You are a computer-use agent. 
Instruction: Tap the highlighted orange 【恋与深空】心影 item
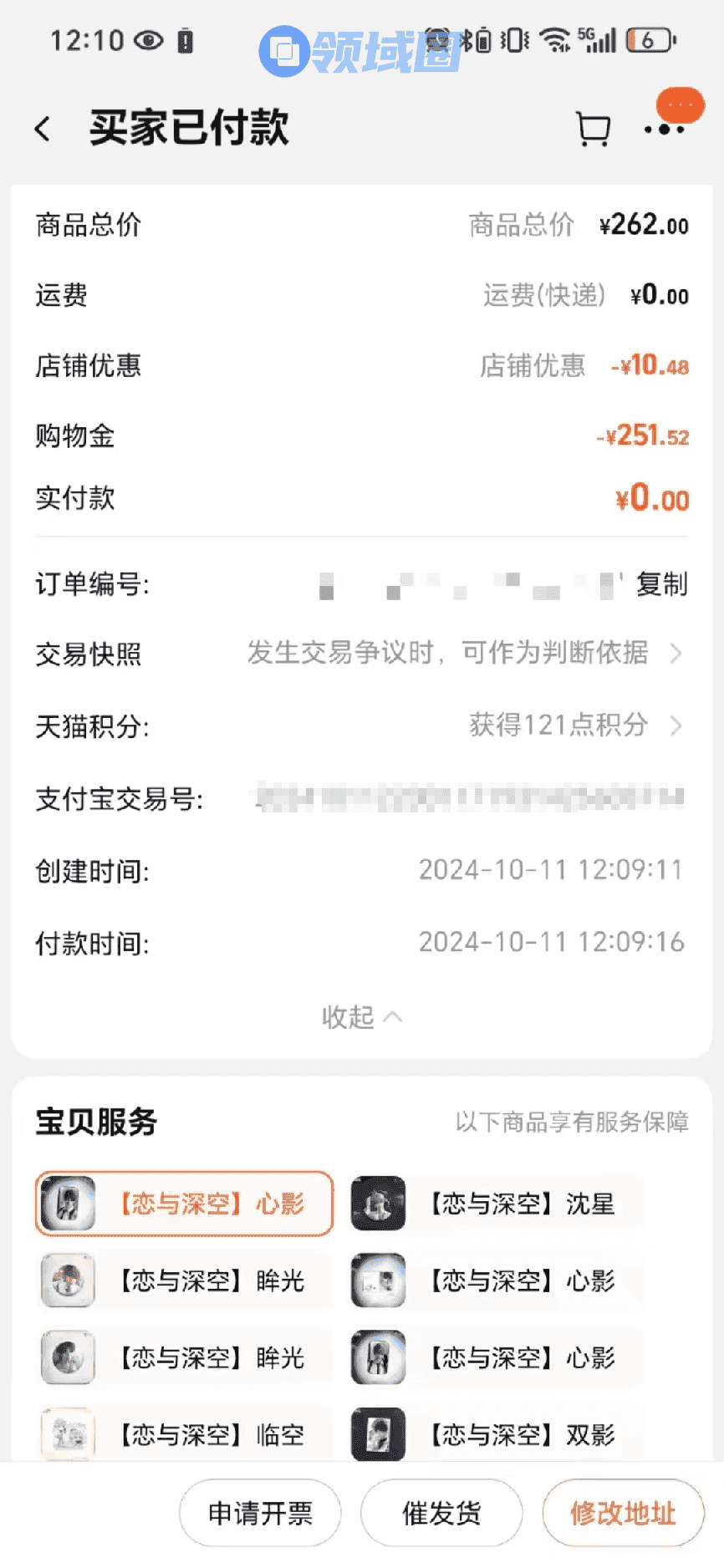click(185, 1204)
